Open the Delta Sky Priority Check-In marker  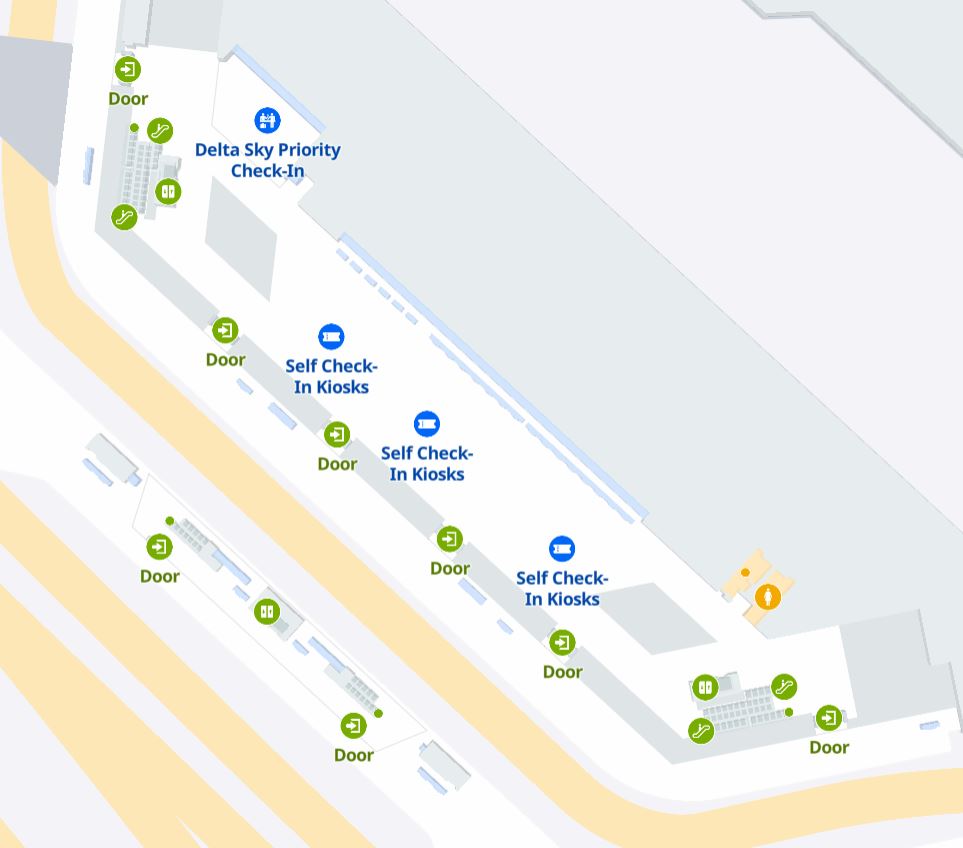[x=267, y=121]
